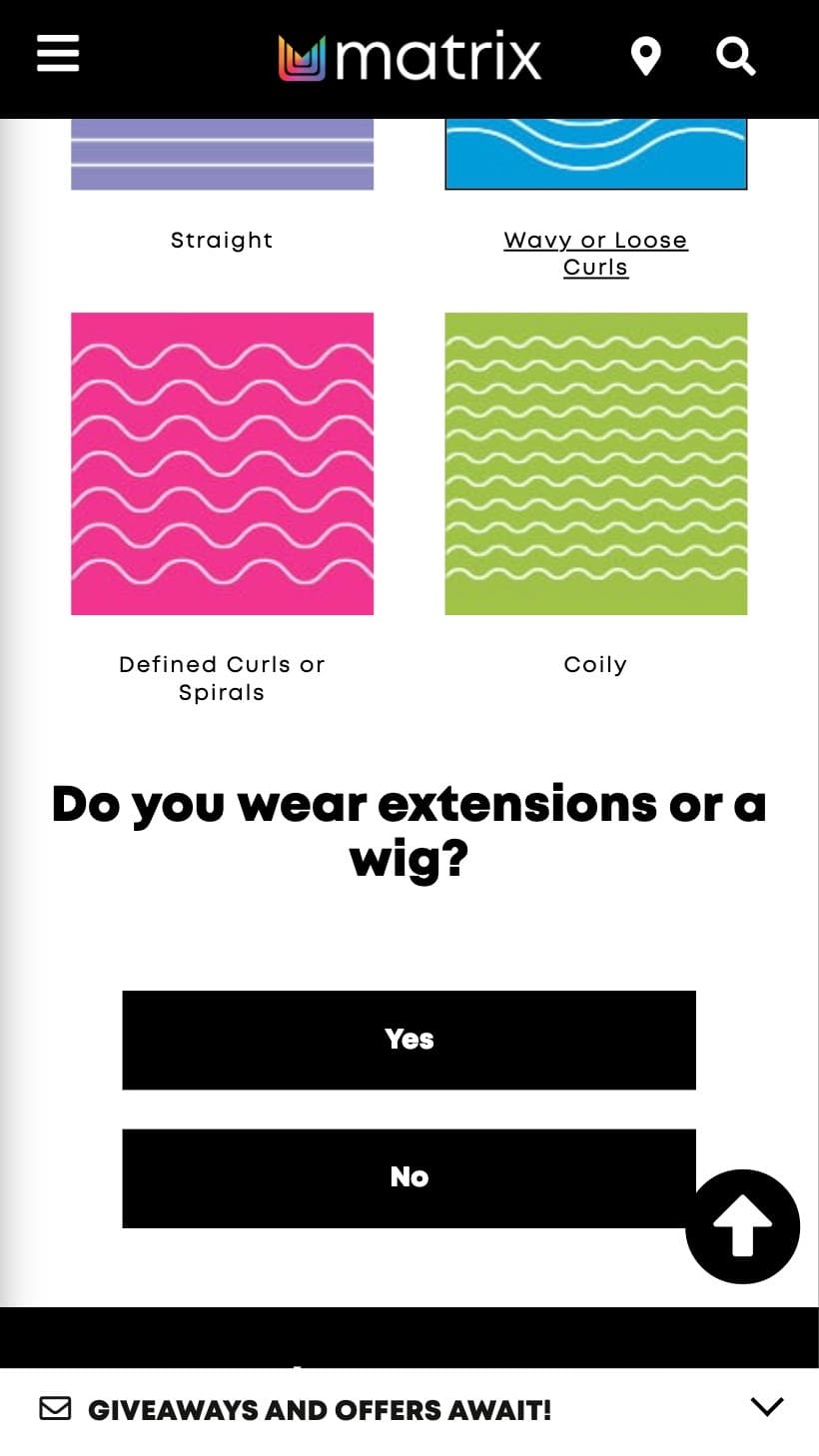The image size is (819, 1456).
Task: Open the search icon
Action: pyautogui.click(x=736, y=56)
